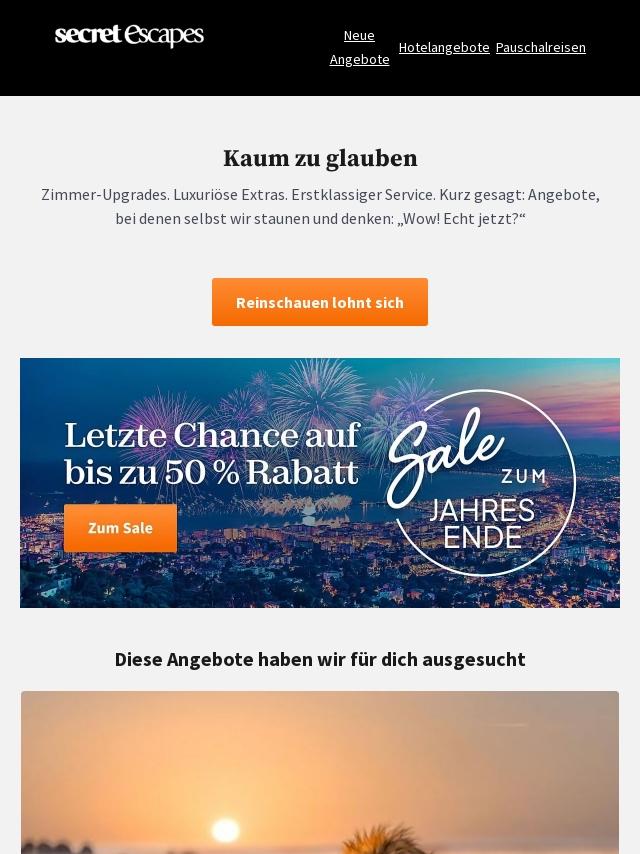This screenshot has height=854, width=640.
Task: Go to Hotelangebote
Action: 444,47
